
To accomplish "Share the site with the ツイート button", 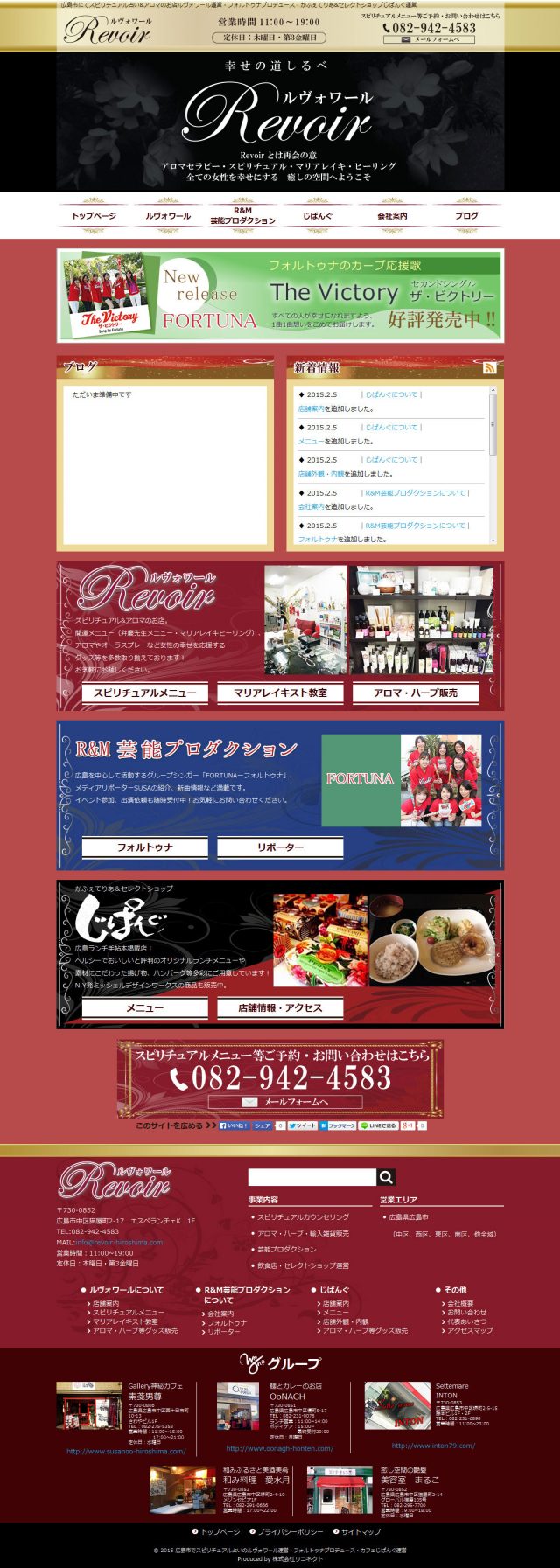I will 302,1125.
